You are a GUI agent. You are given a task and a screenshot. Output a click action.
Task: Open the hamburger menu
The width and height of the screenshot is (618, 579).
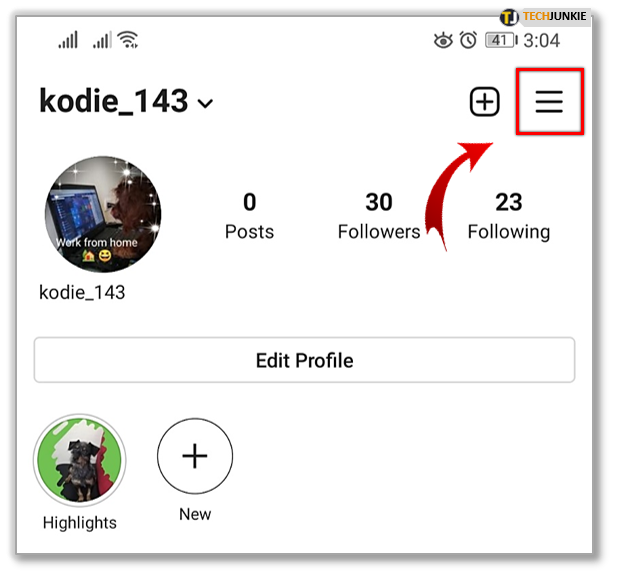(x=548, y=102)
